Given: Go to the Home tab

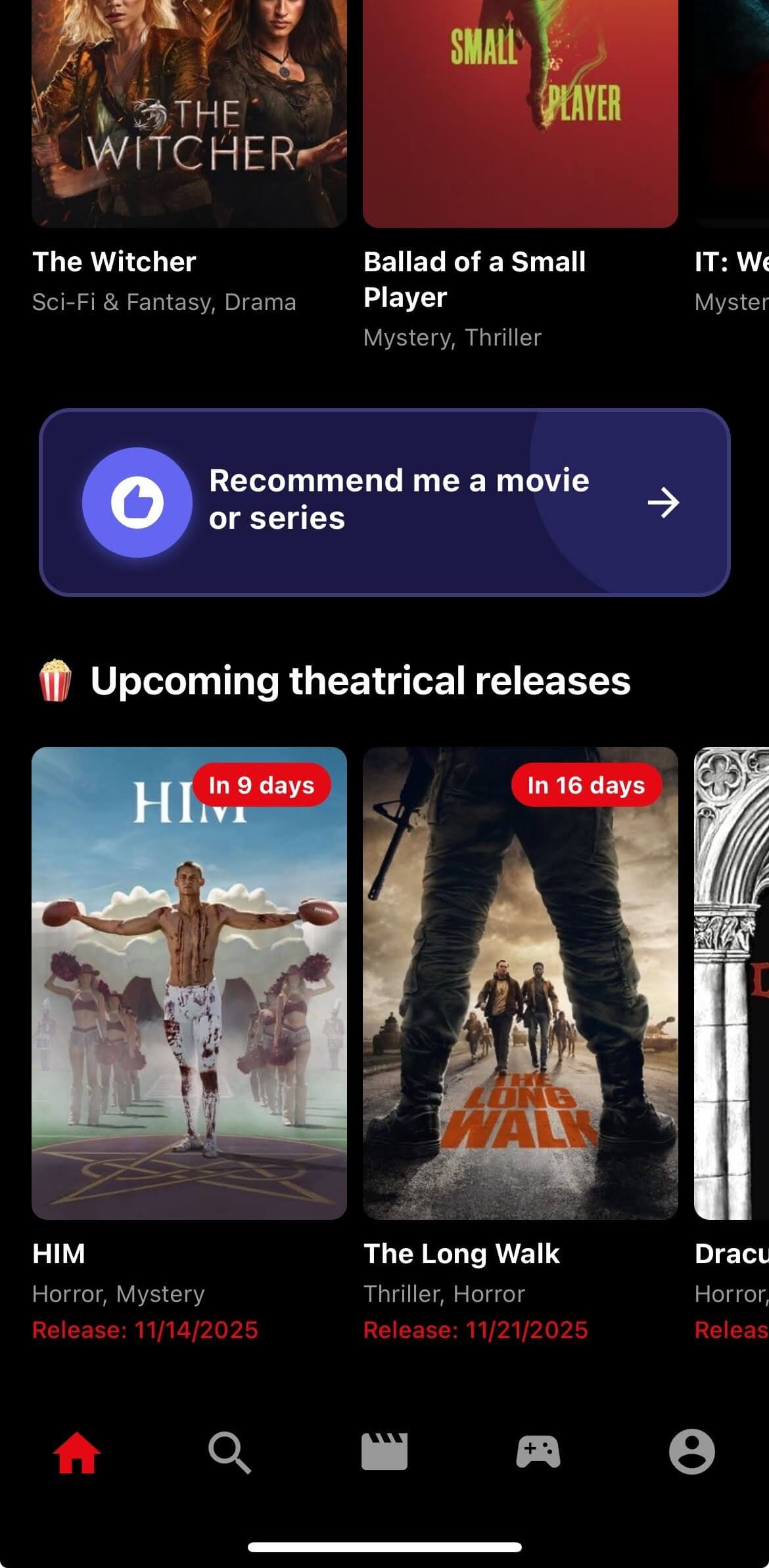Looking at the screenshot, I should coord(77,1452).
